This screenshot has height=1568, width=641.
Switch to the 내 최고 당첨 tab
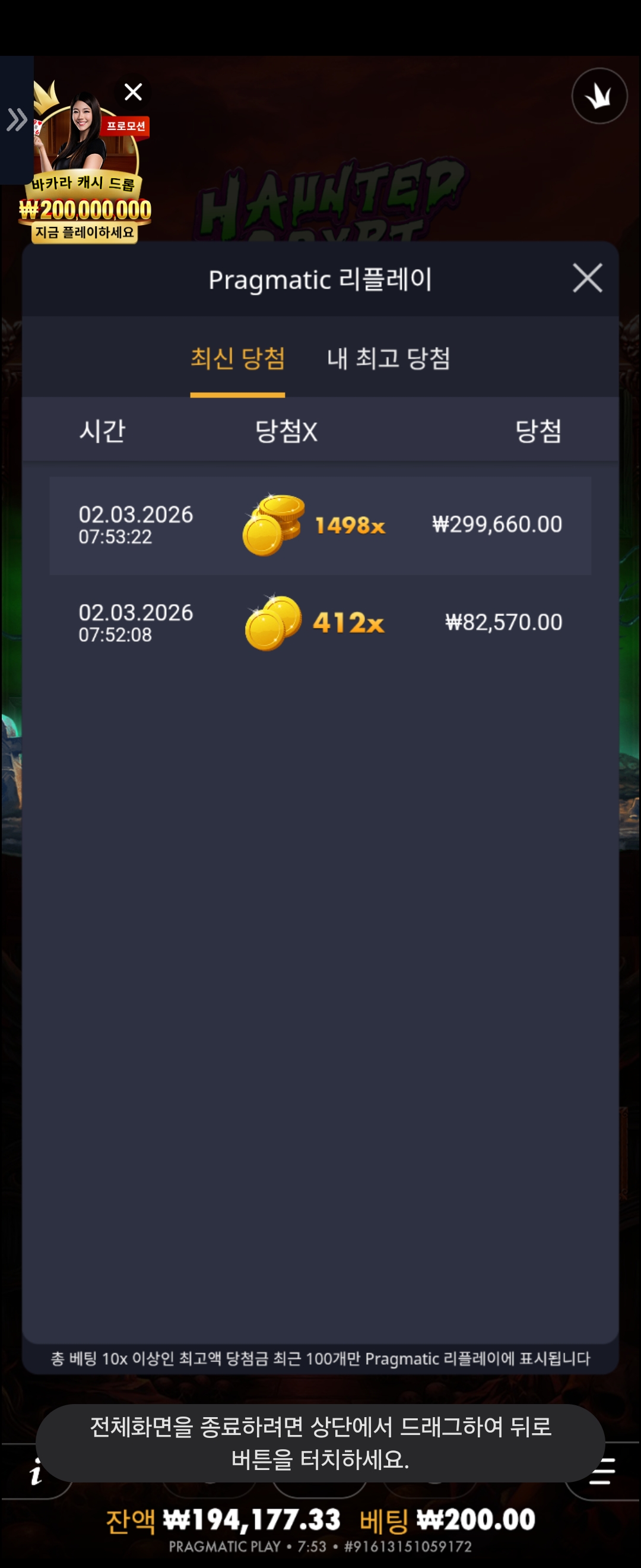(x=388, y=358)
